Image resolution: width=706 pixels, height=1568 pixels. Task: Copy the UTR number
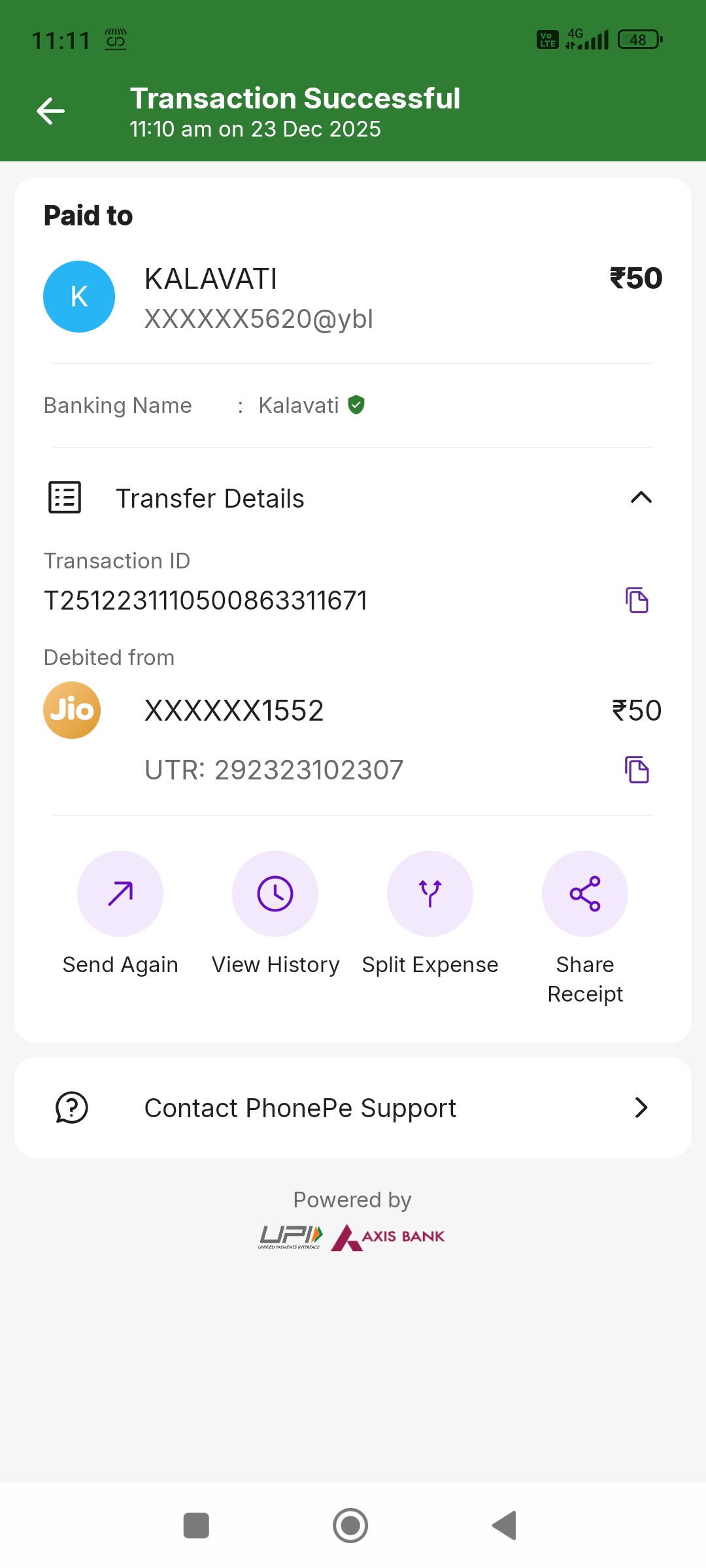coord(637,770)
